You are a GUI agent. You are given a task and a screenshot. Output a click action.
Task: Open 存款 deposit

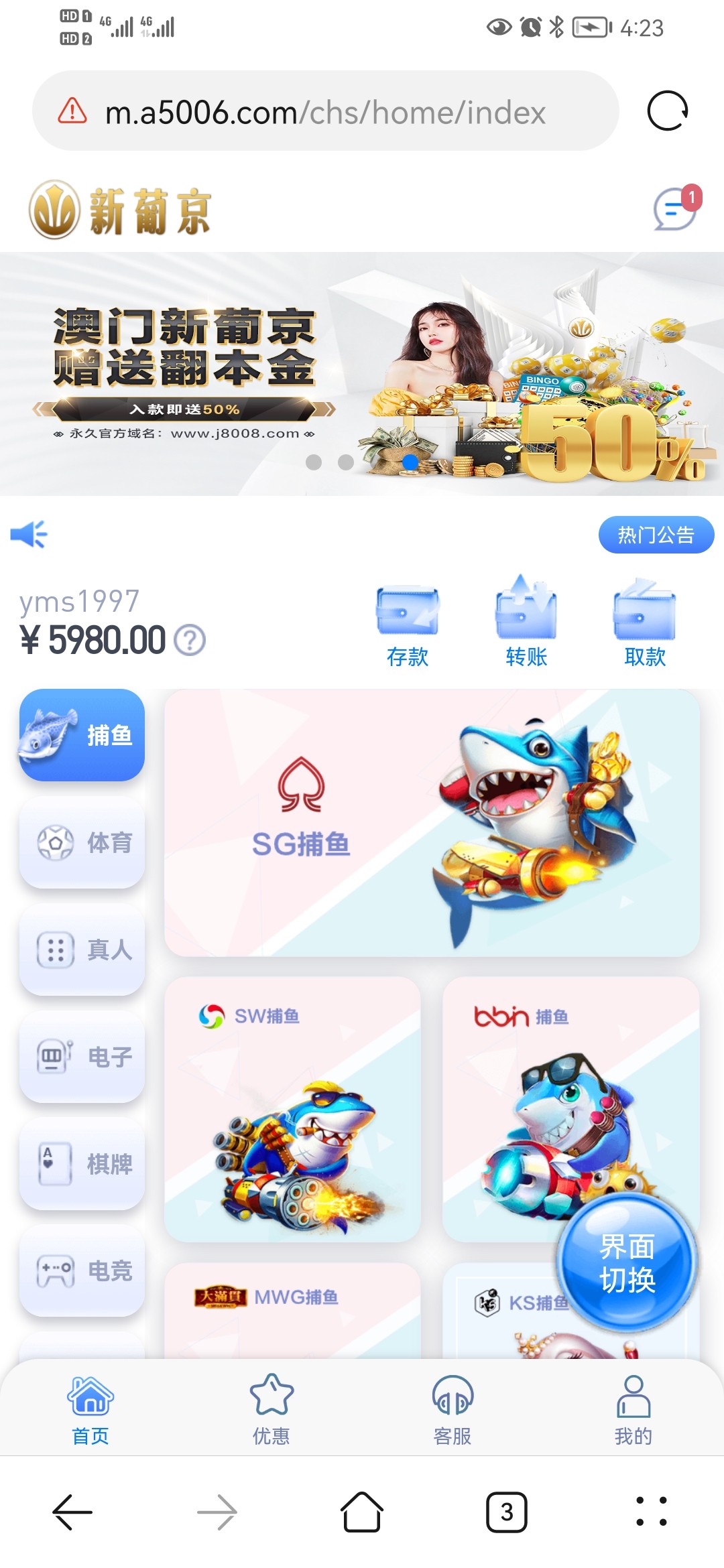(x=408, y=623)
